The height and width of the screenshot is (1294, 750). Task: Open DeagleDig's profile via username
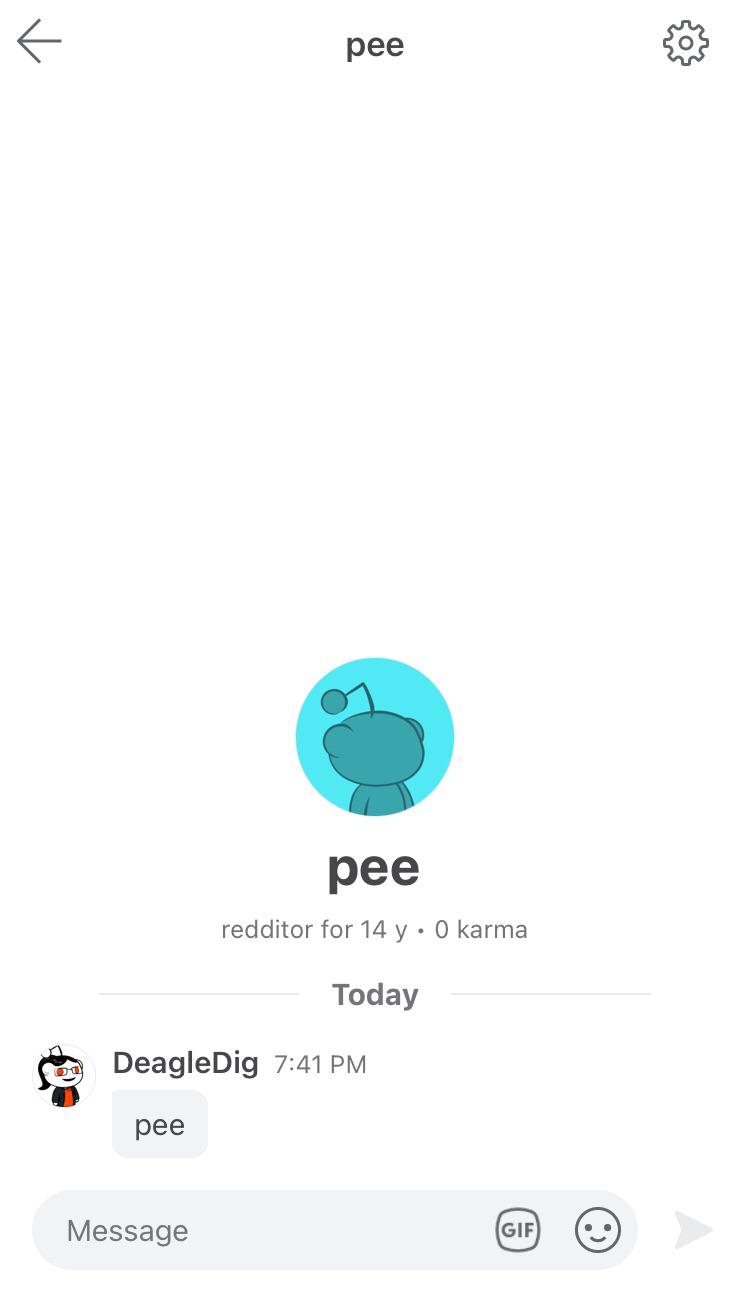click(185, 1063)
